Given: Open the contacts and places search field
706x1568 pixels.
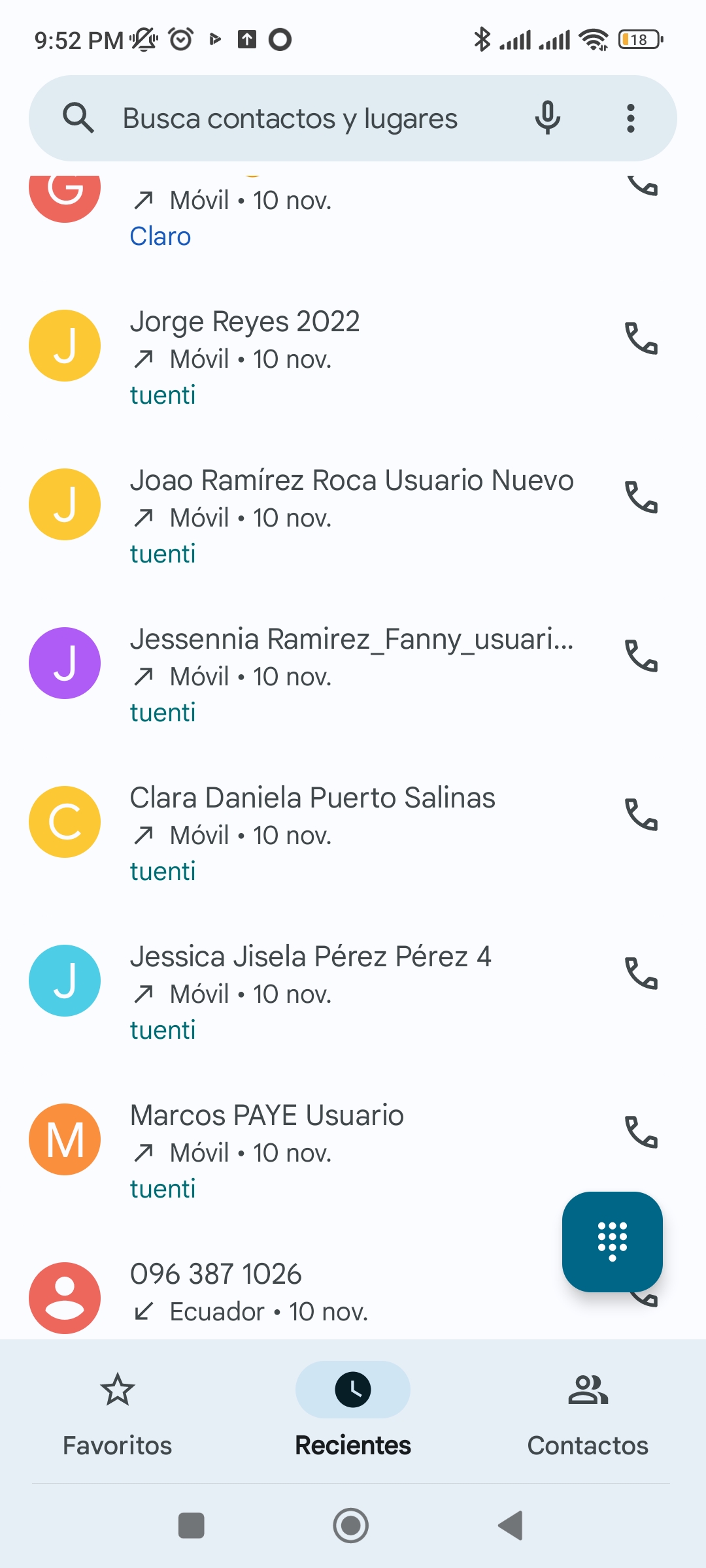Looking at the screenshot, I should point(290,119).
